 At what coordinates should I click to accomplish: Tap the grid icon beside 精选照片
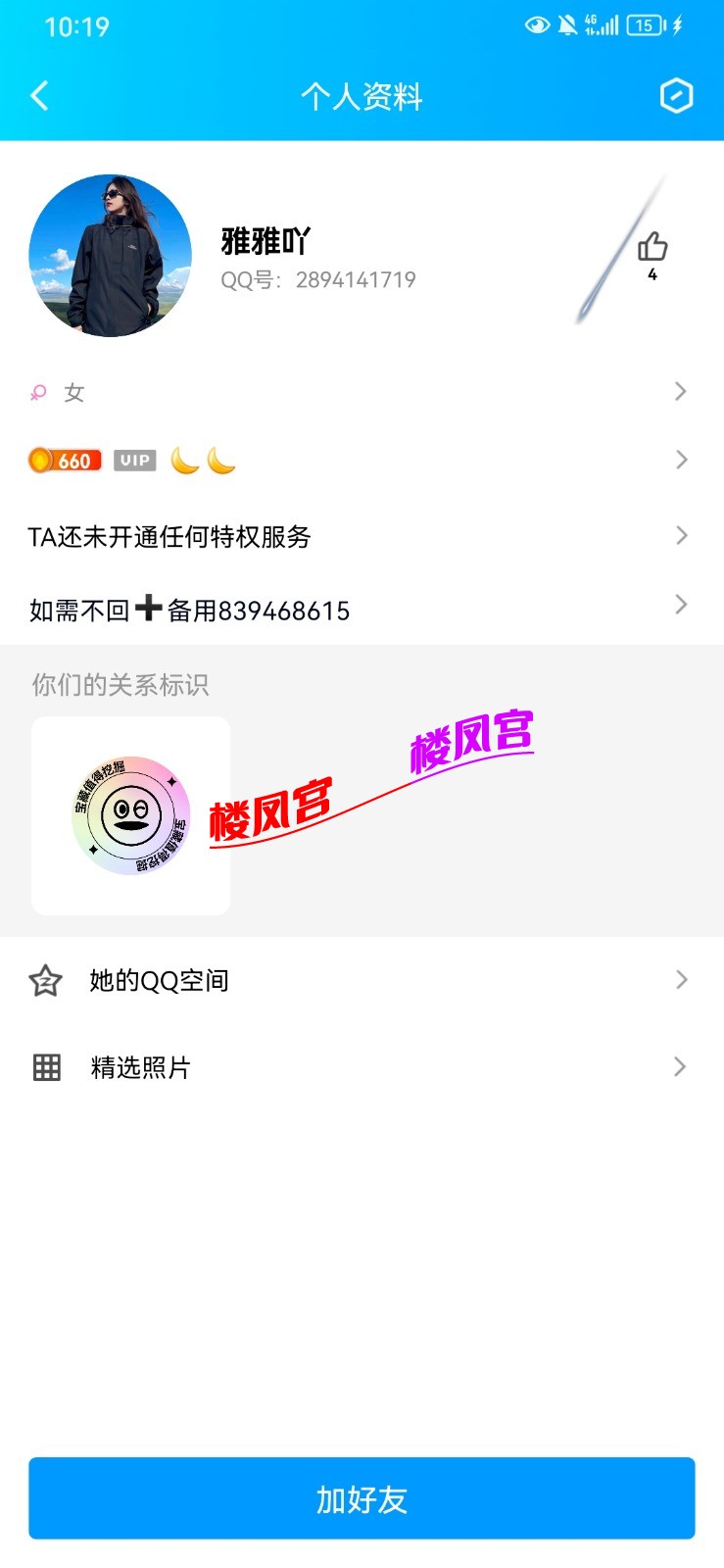46,1066
